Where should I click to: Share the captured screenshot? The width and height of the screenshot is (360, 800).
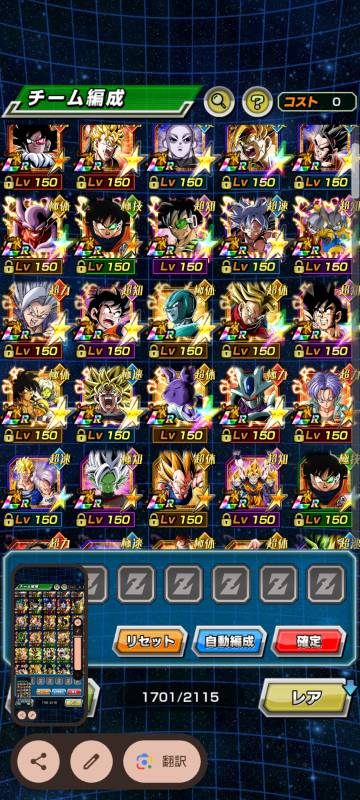38,762
